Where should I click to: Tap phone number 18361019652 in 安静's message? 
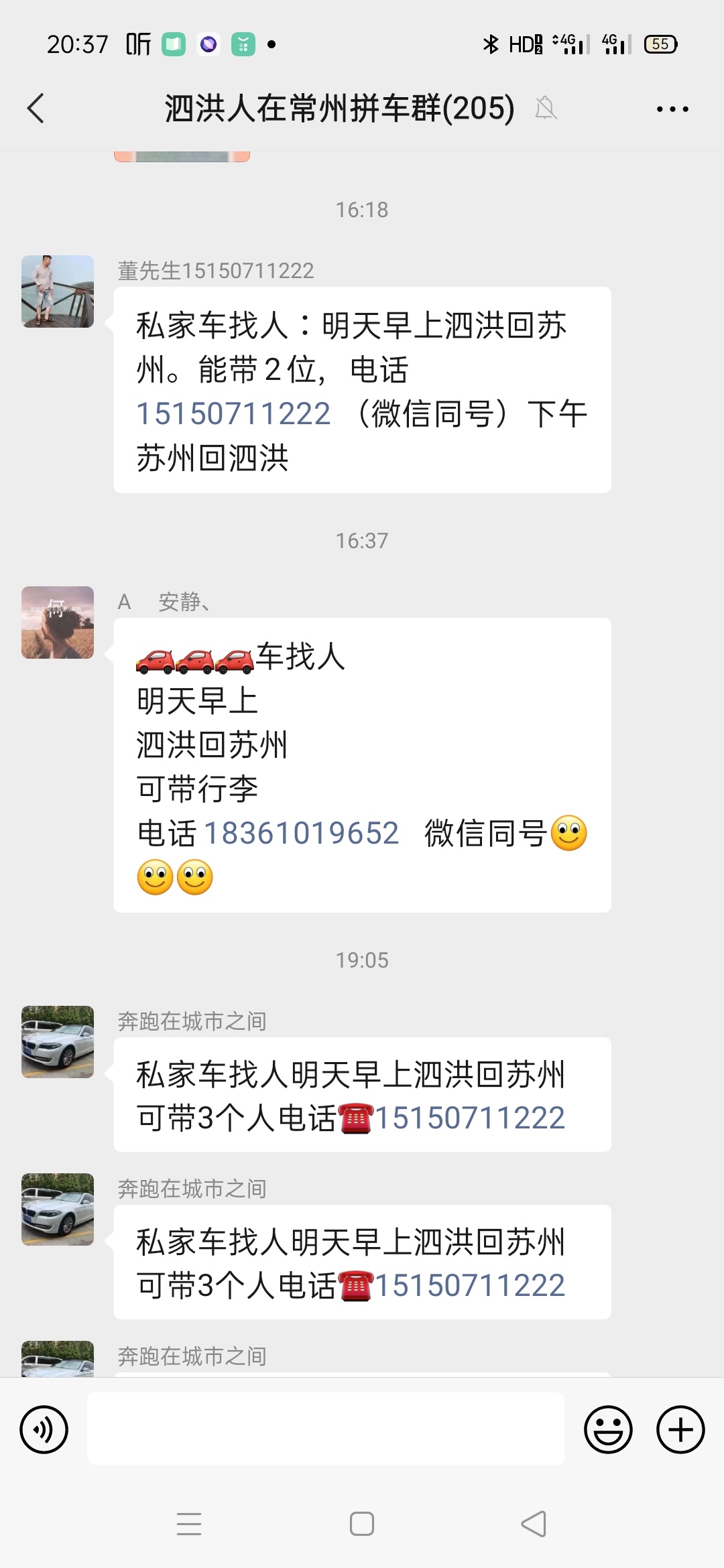(x=302, y=834)
